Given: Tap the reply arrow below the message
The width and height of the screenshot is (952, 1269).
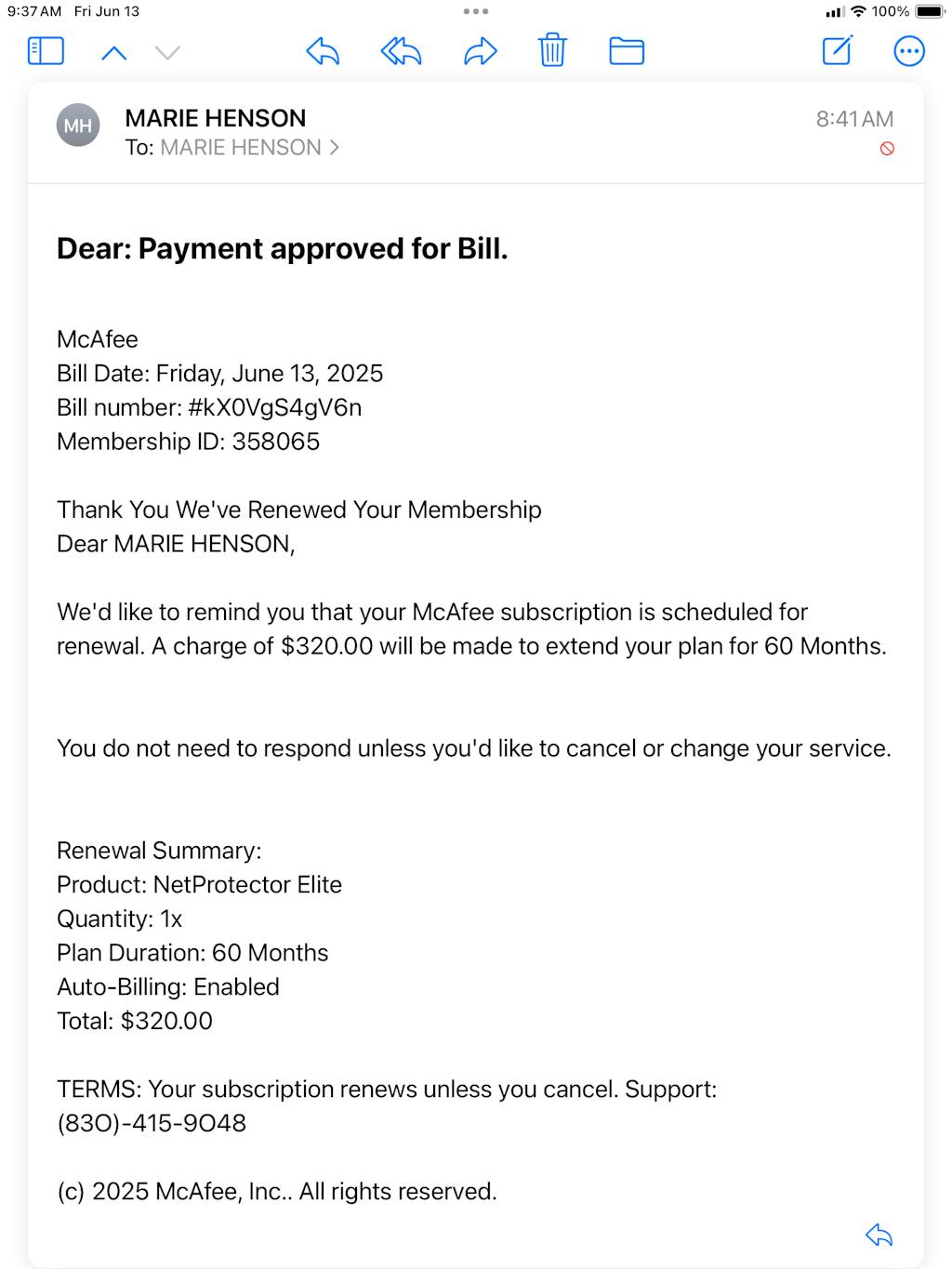Looking at the screenshot, I should click(879, 1235).
